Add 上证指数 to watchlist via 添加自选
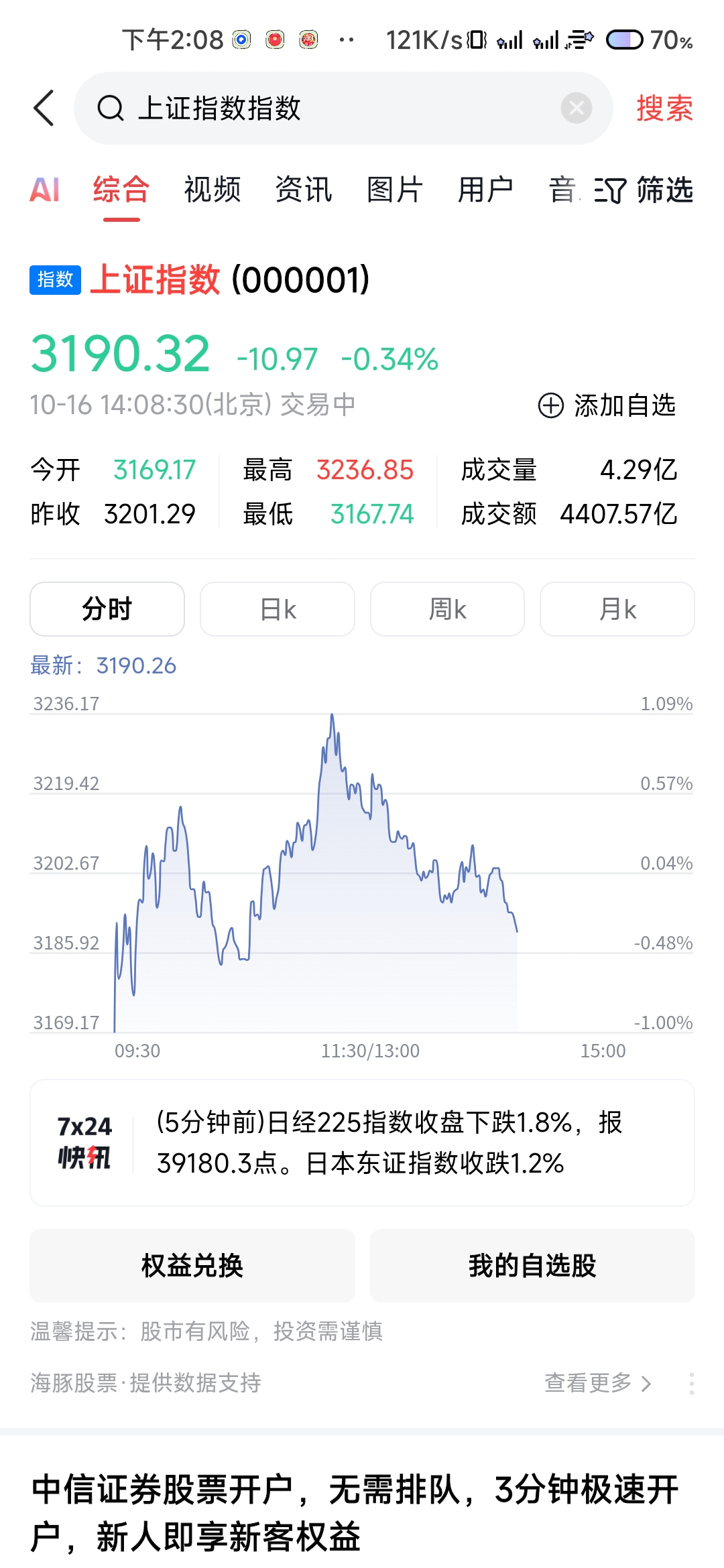Image resolution: width=724 pixels, height=1568 pixels. pos(625,405)
